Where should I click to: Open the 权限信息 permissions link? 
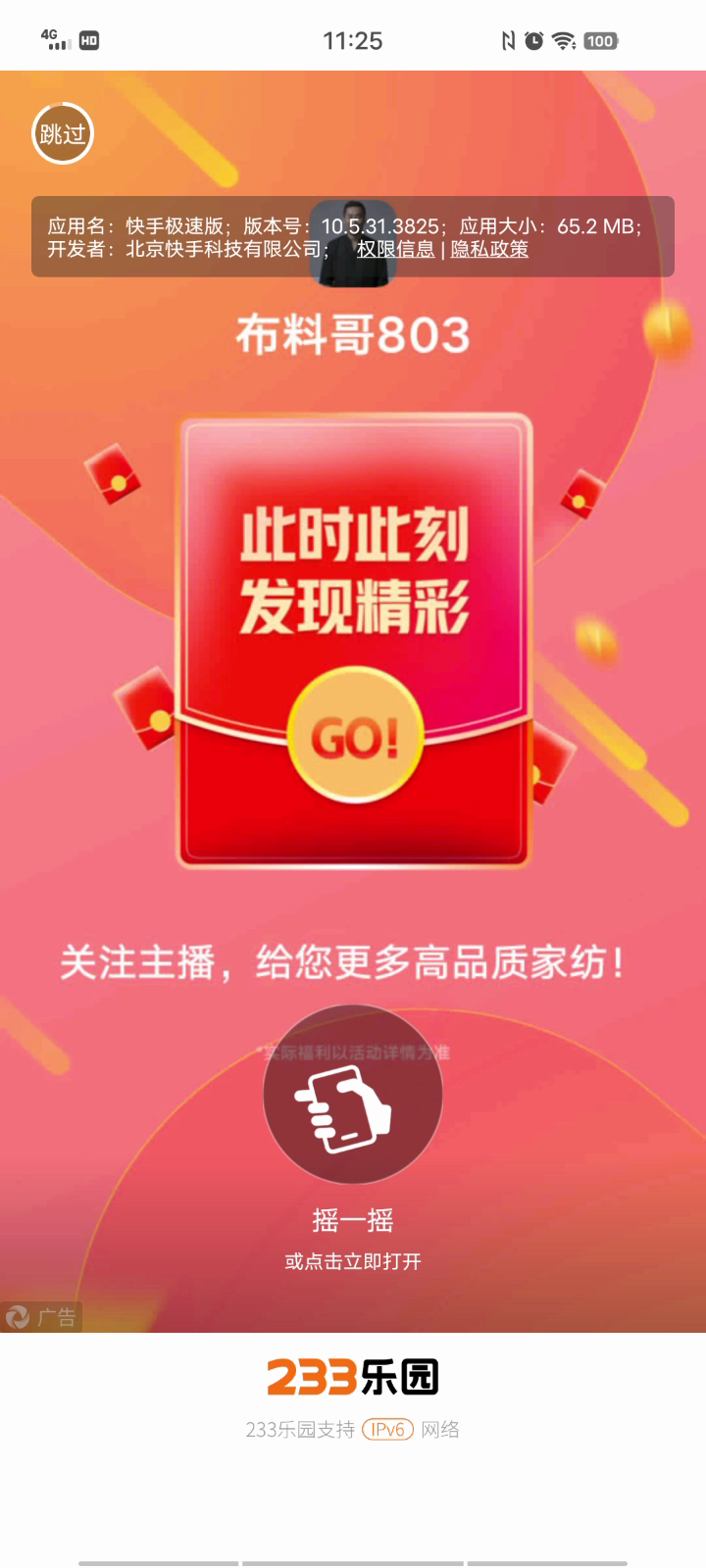tap(396, 249)
